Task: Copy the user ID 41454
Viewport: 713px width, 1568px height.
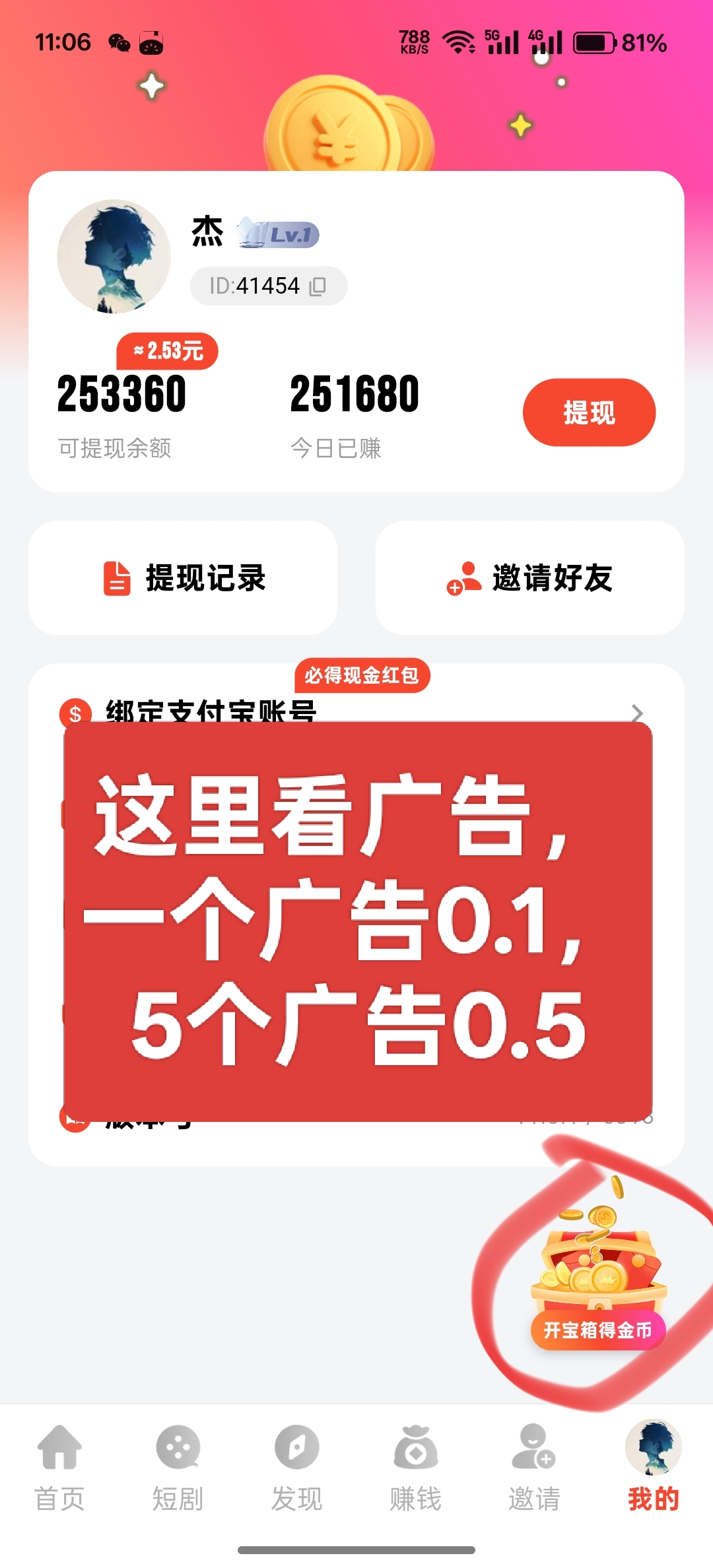Action: [318, 286]
